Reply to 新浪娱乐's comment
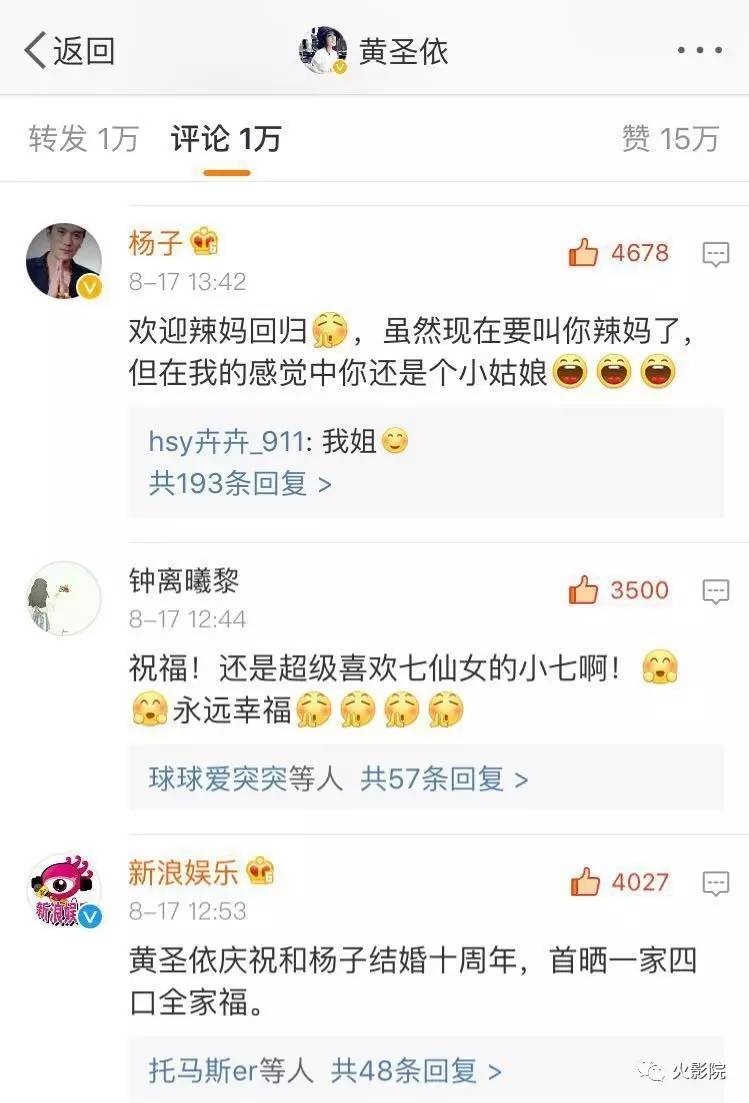Image resolution: width=749 pixels, height=1103 pixels. pyautogui.click(x=715, y=883)
